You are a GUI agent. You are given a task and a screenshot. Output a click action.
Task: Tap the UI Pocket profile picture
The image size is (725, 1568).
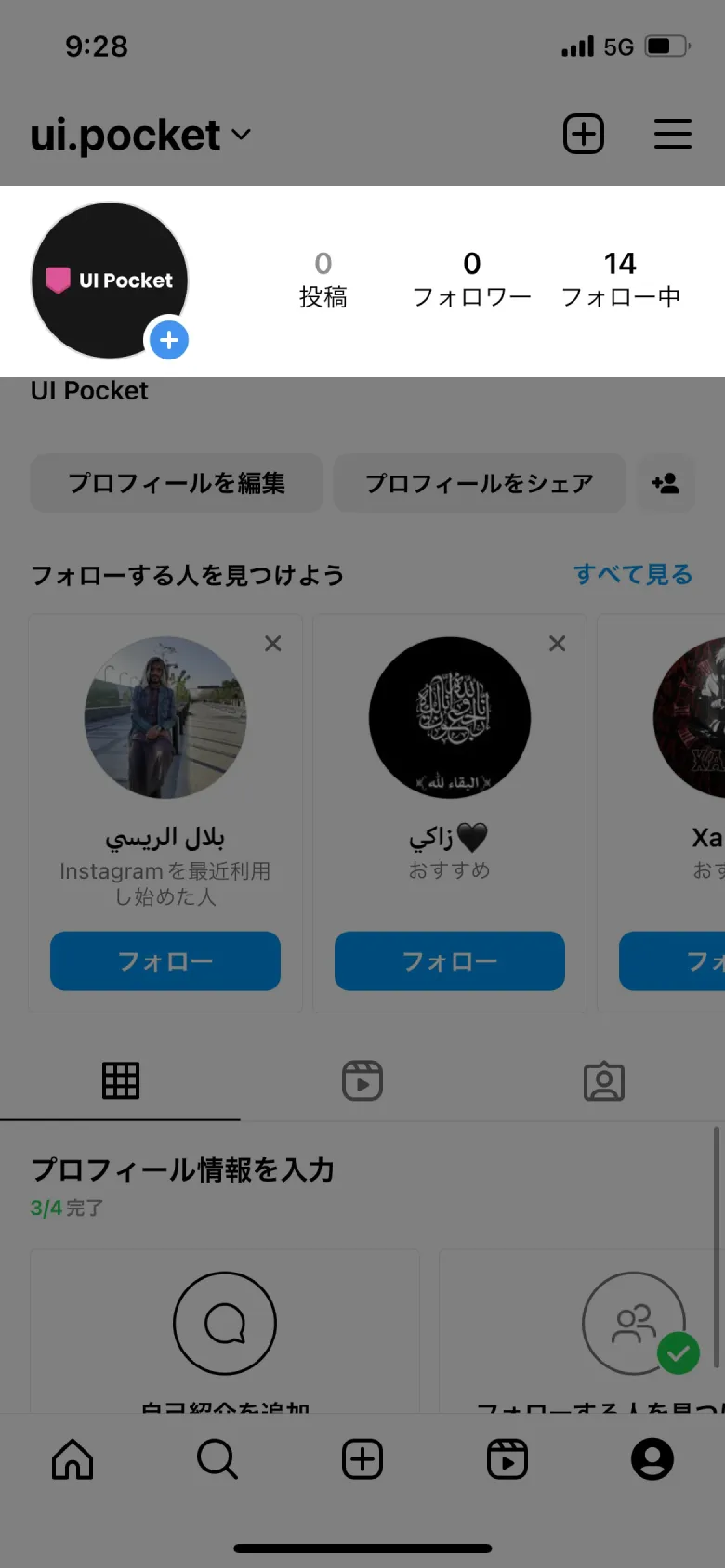coord(109,279)
